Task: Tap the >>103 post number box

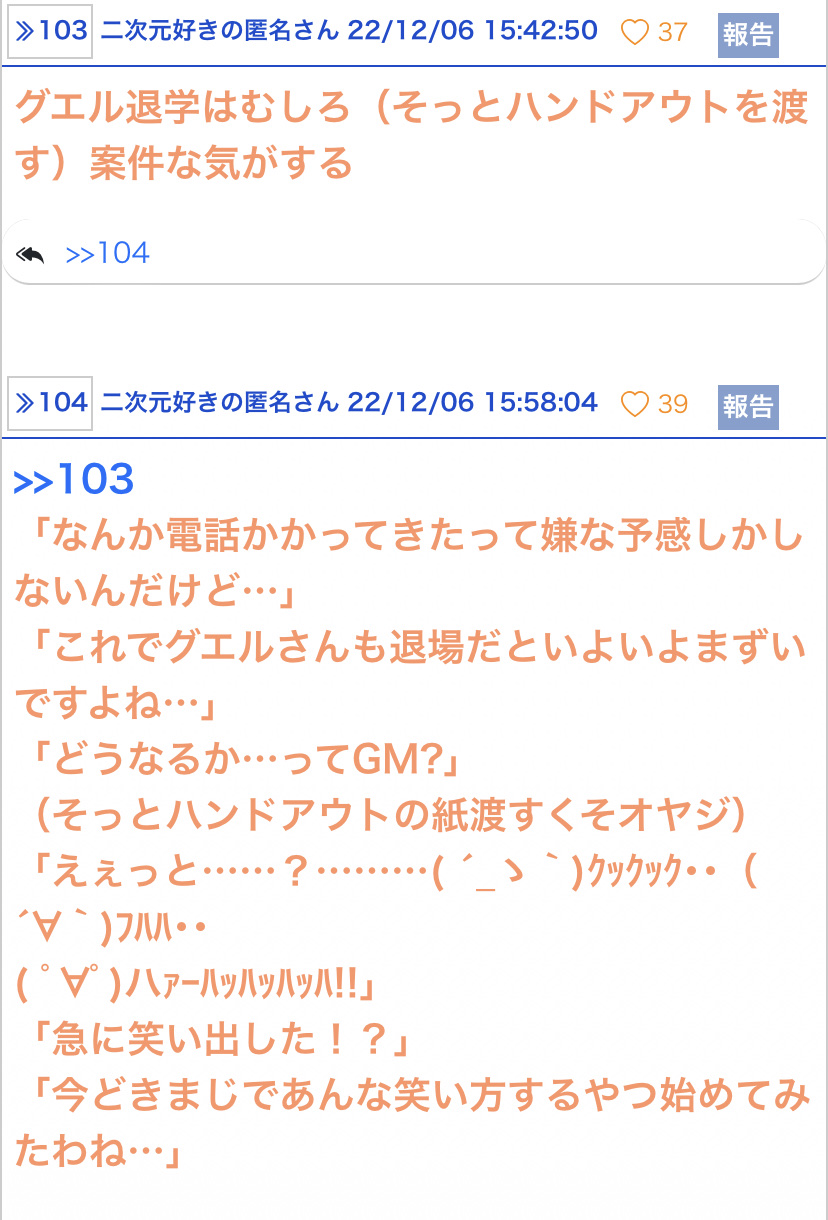Action: pyautogui.click(x=50, y=33)
